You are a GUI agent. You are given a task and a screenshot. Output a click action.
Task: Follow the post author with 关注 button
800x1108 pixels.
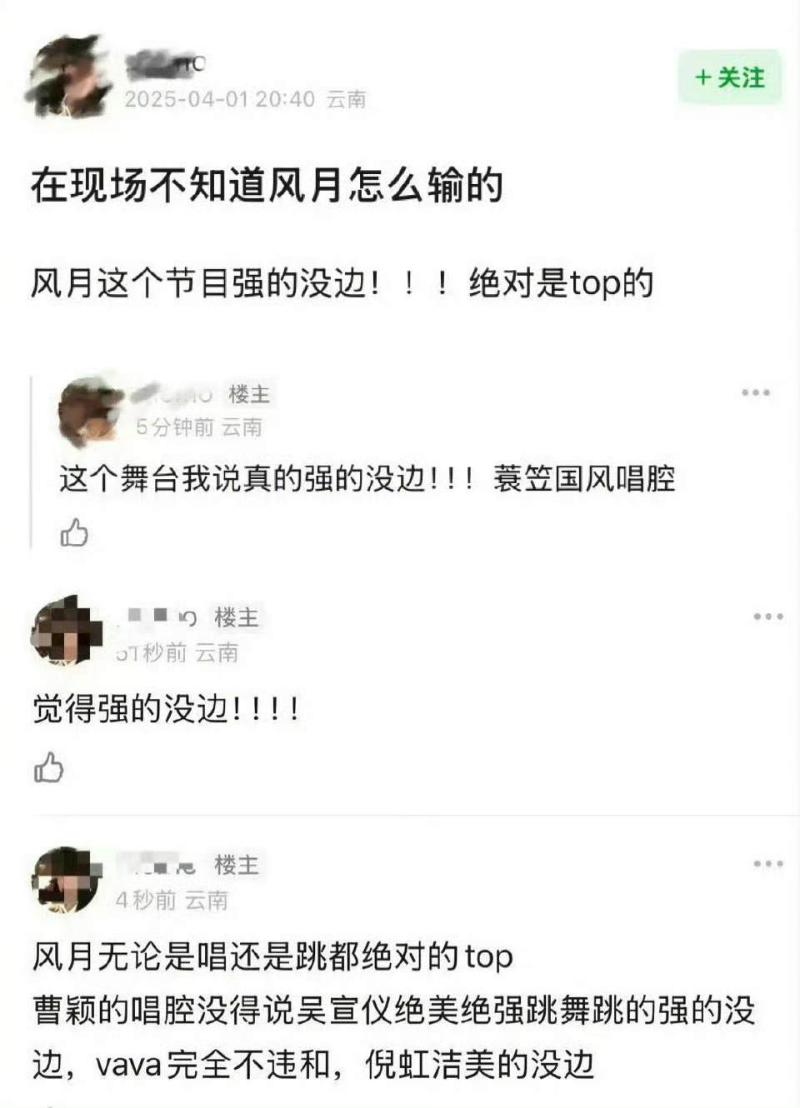pyautogui.click(x=730, y=77)
